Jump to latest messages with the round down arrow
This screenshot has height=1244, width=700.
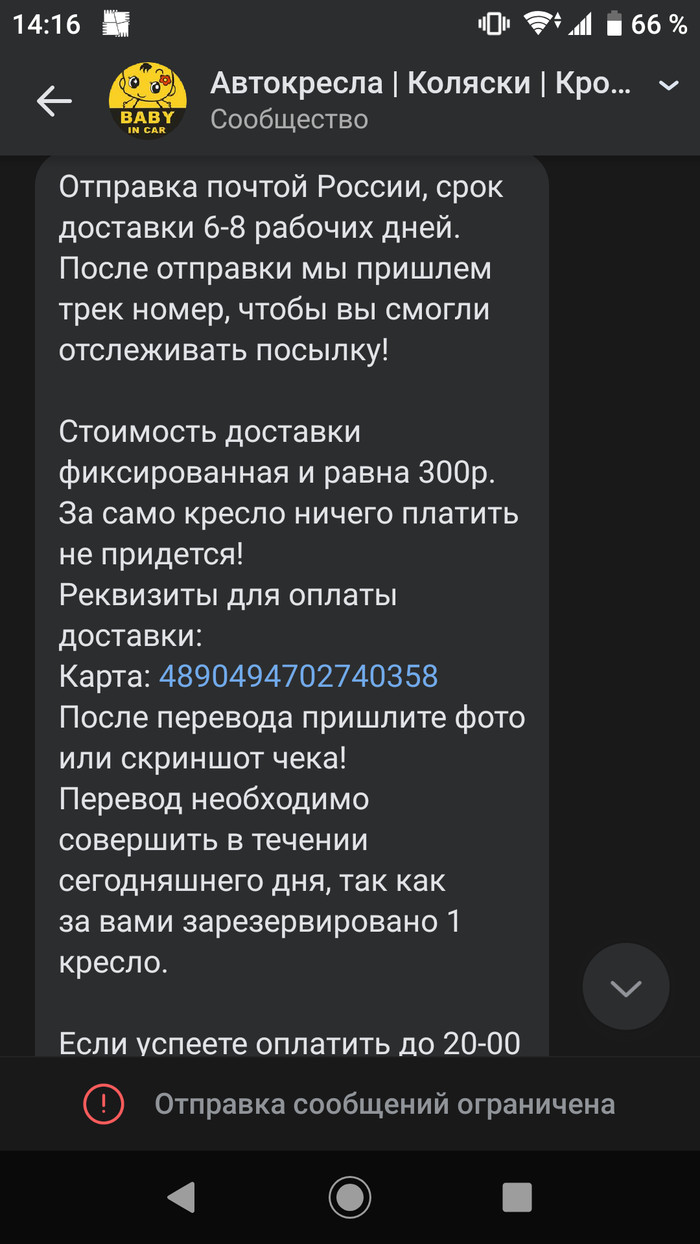click(x=625, y=987)
